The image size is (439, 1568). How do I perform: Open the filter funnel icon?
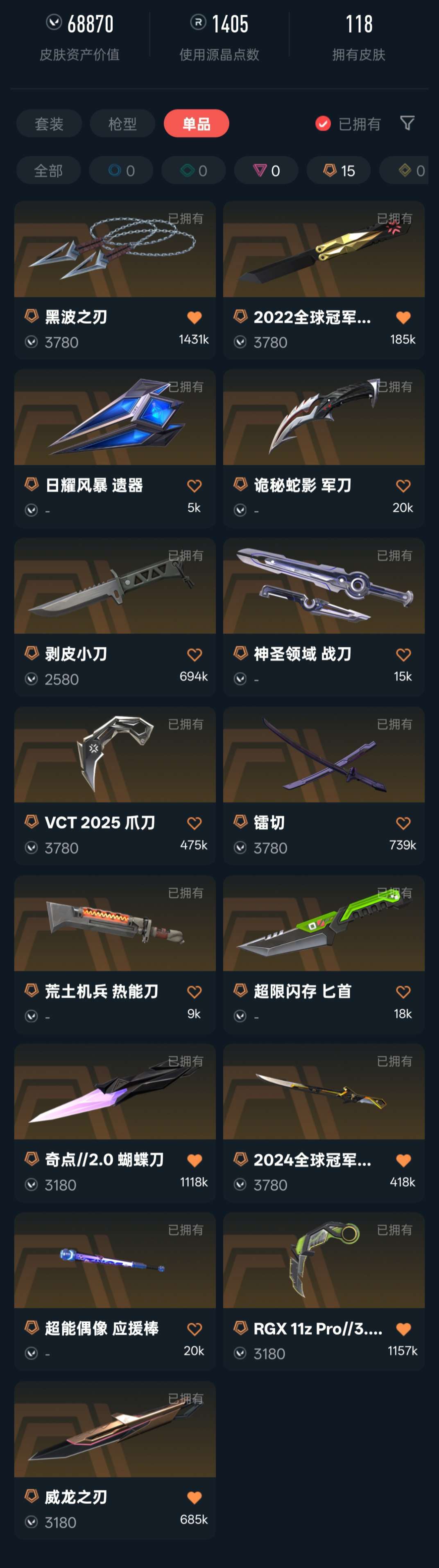(x=407, y=124)
